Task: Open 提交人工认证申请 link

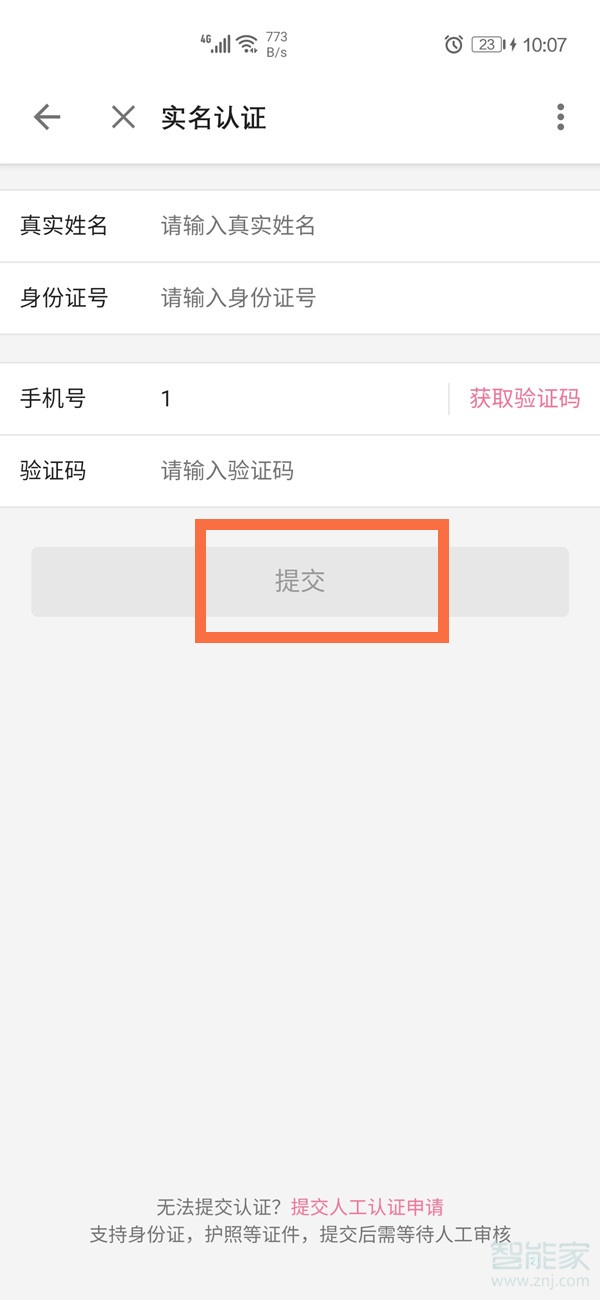Action: pos(367,1207)
